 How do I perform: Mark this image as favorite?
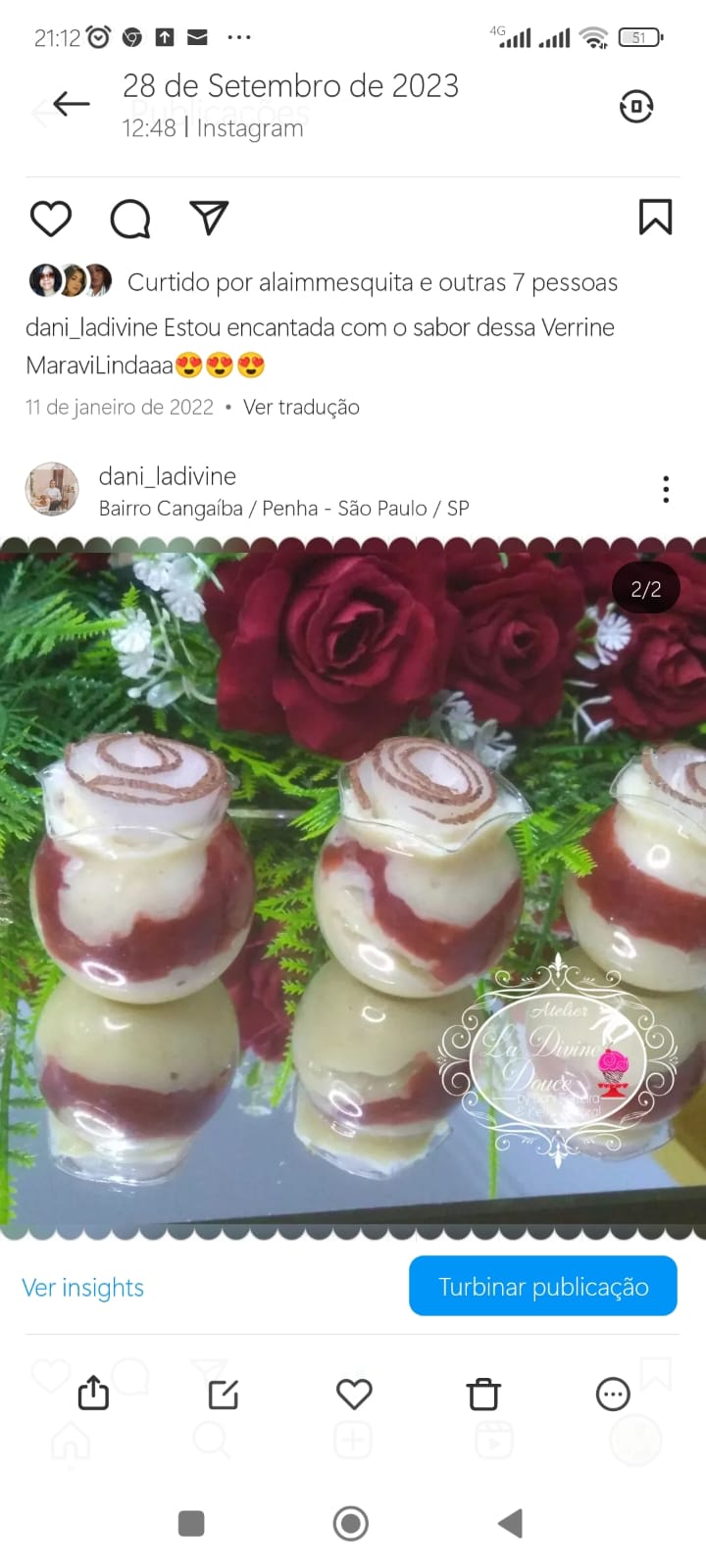point(354,1394)
